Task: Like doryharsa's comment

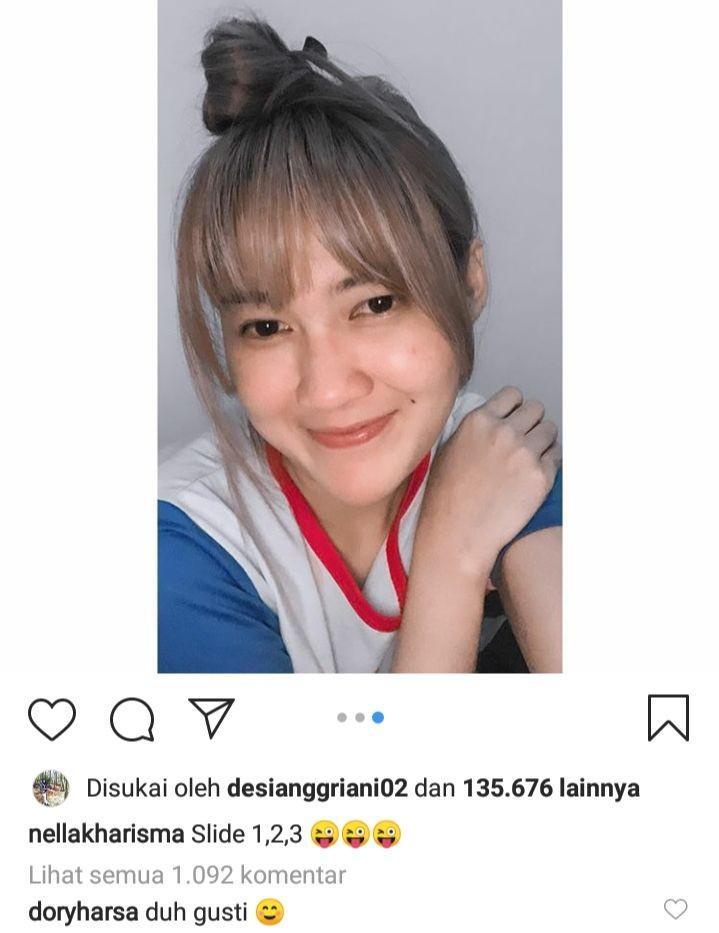Action: pyautogui.click(x=676, y=909)
